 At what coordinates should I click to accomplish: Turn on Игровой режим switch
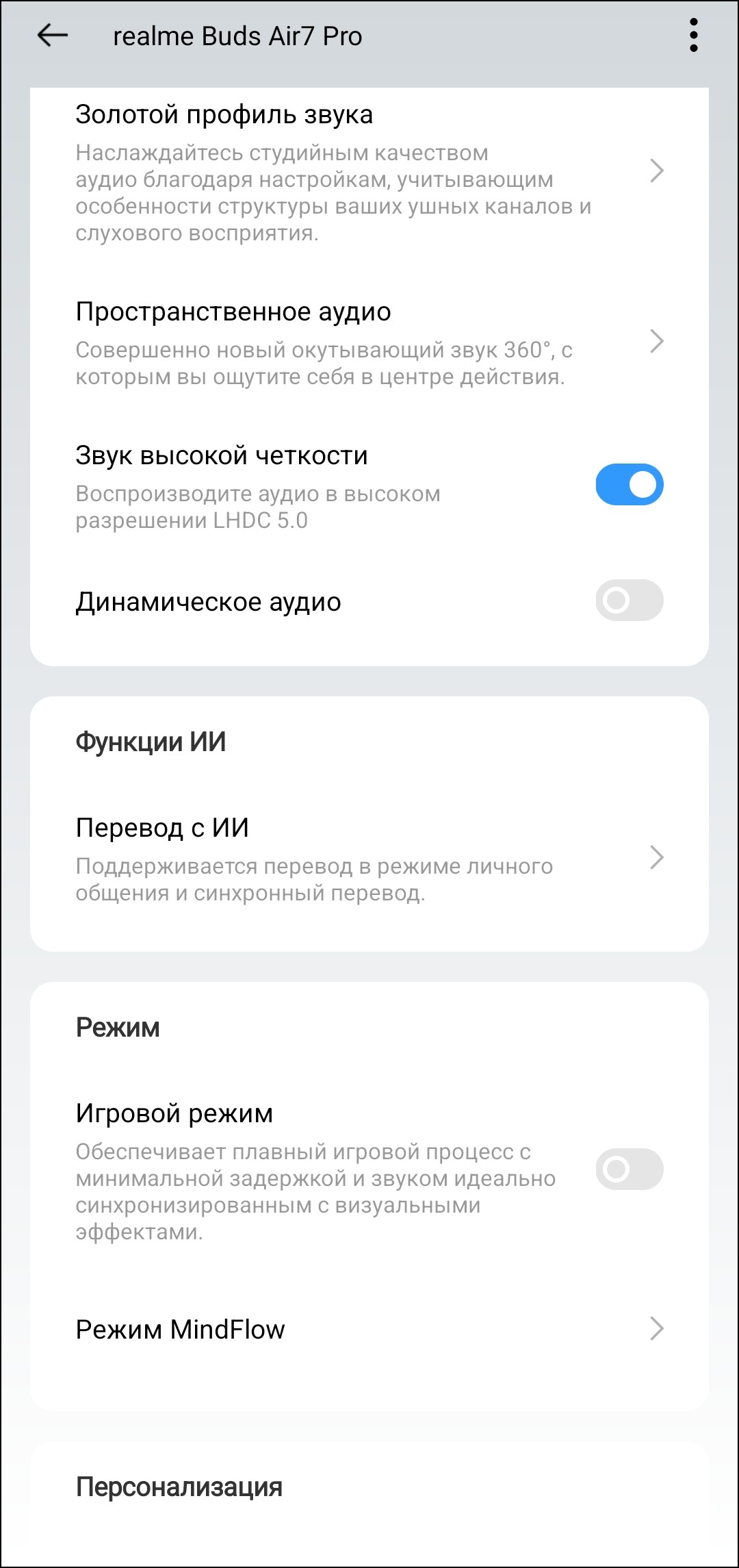pyautogui.click(x=629, y=1169)
